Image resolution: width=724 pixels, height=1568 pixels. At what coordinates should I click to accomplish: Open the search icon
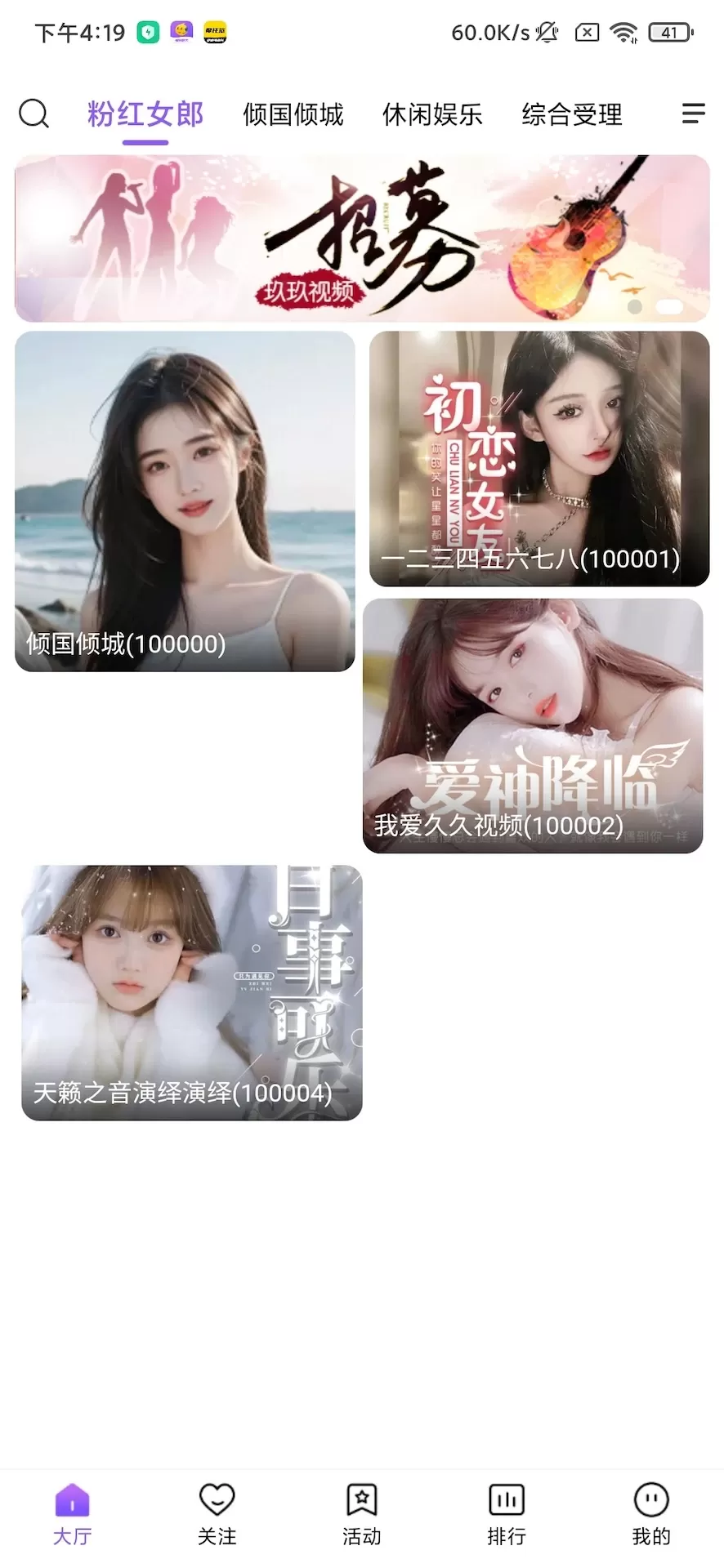34,114
